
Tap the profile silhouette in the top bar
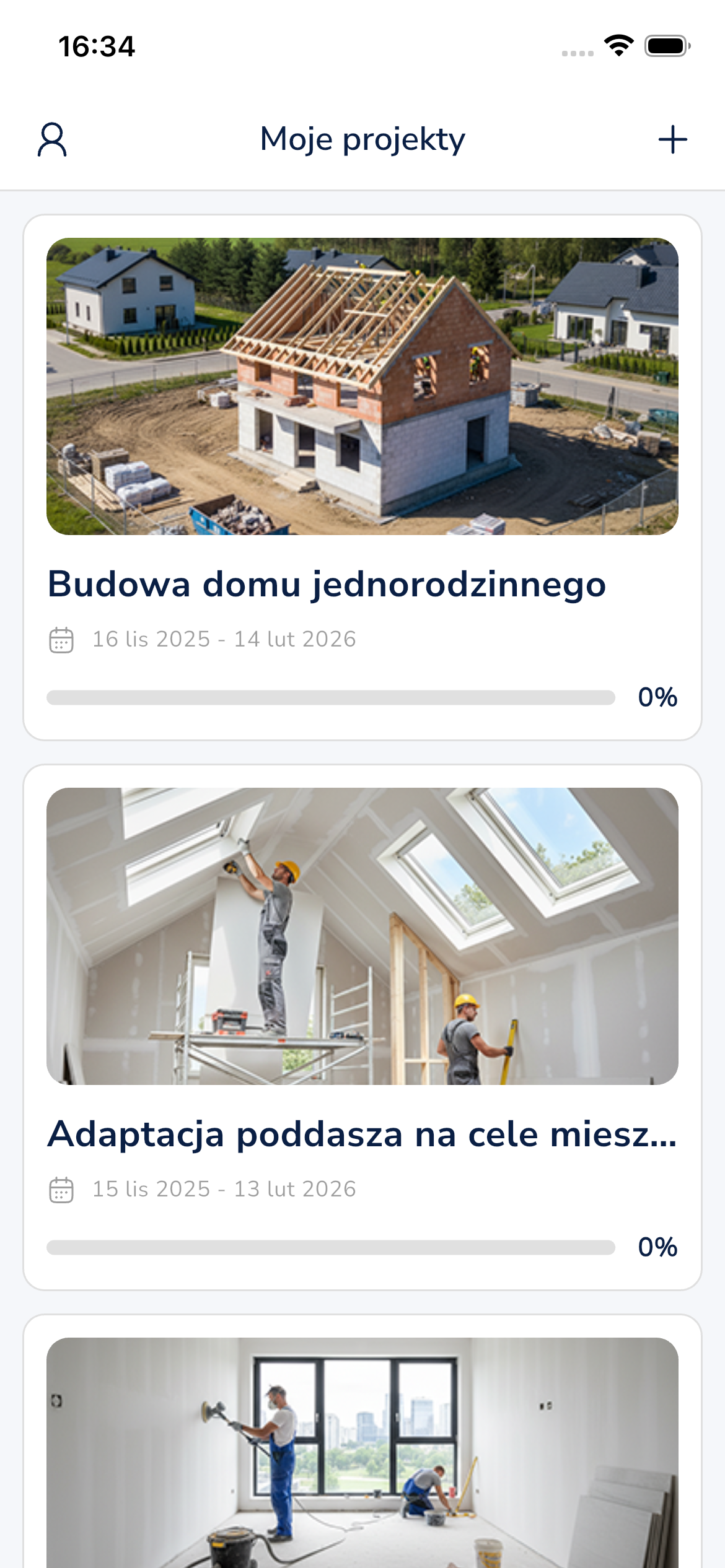tap(54, 140)
